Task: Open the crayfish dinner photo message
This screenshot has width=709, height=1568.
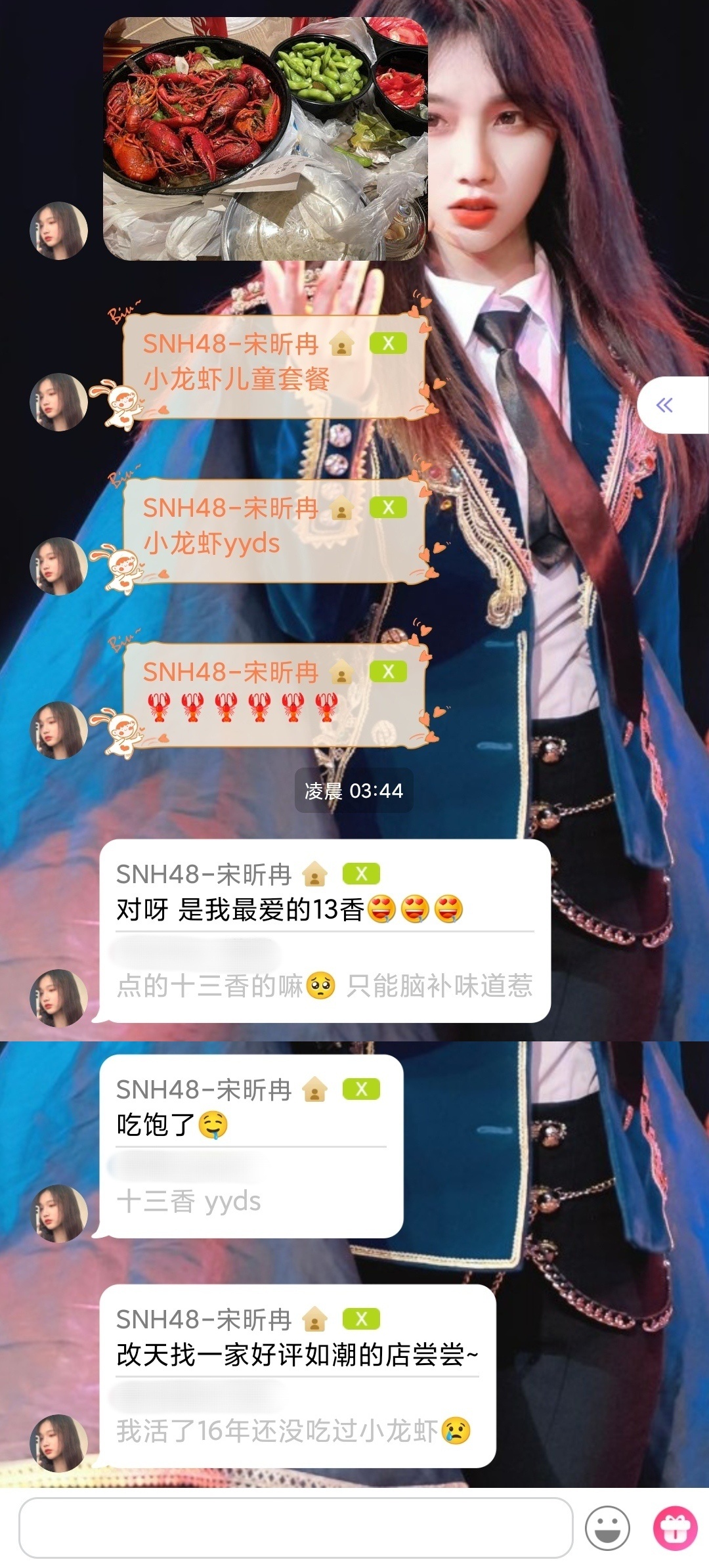Action: tap(265, 139)
